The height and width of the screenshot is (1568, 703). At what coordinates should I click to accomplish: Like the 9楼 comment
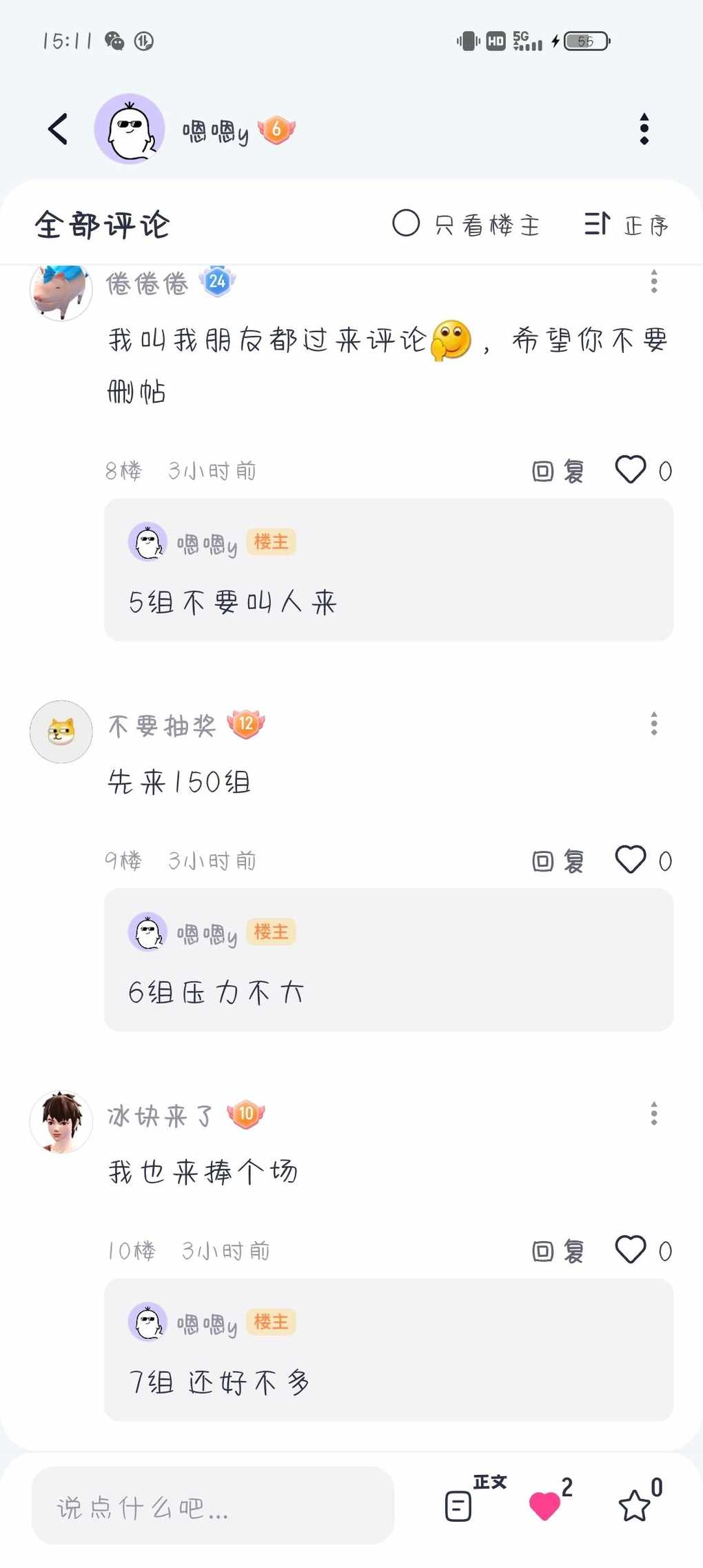coord(631,859)
